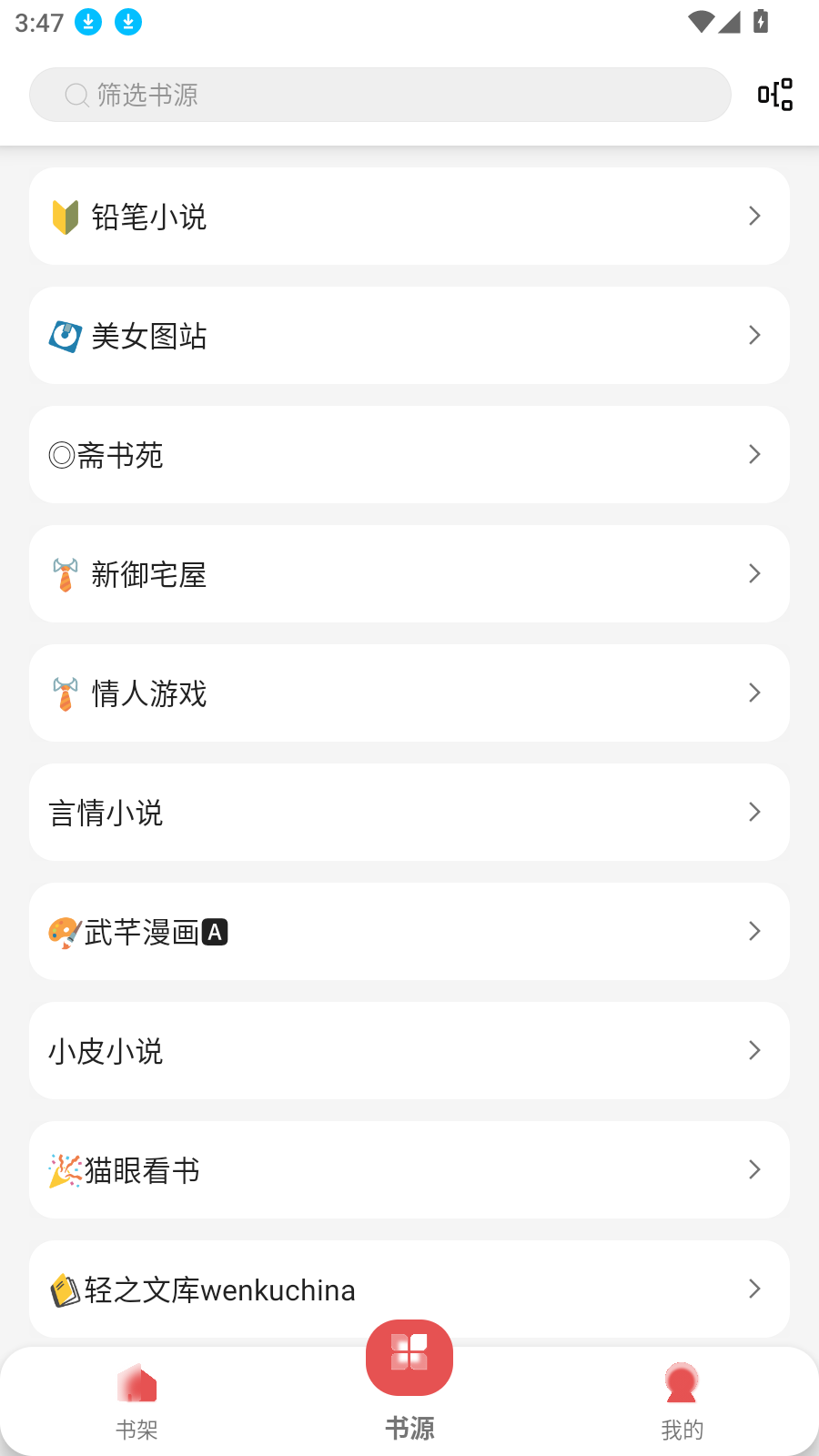Click the search magnifier in filter bar
This screenshot has height=1456, width=819.
tap(75, 94)
